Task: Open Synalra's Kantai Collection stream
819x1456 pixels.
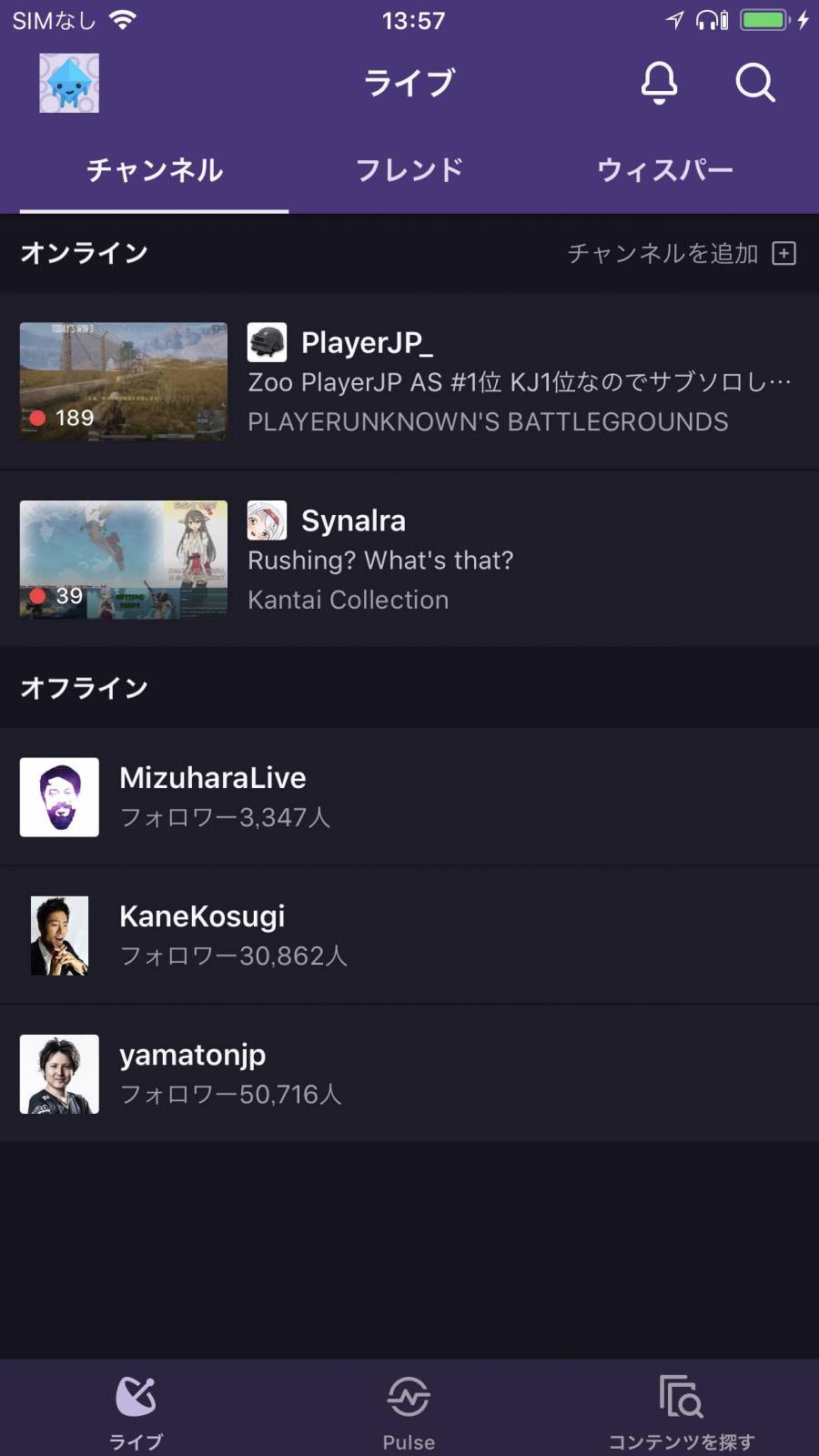Action: coord(409,560)
